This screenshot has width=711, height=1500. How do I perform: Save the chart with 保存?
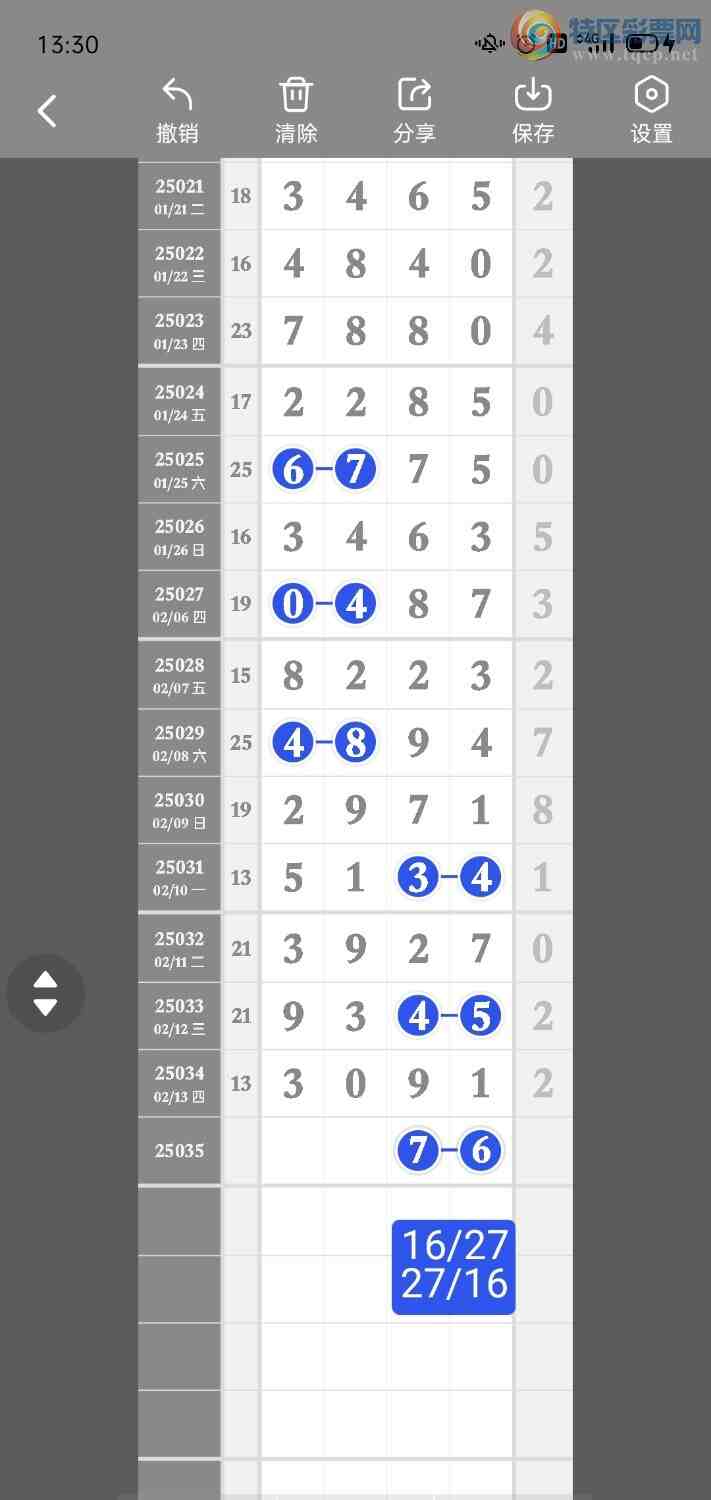click(533, 111)
